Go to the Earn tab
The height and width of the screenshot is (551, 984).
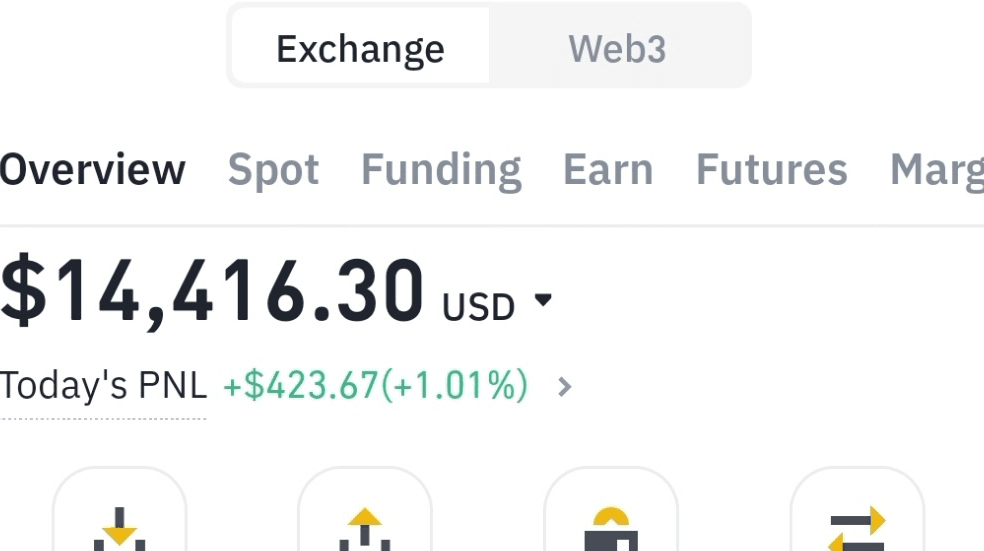(x=608, y=170)
